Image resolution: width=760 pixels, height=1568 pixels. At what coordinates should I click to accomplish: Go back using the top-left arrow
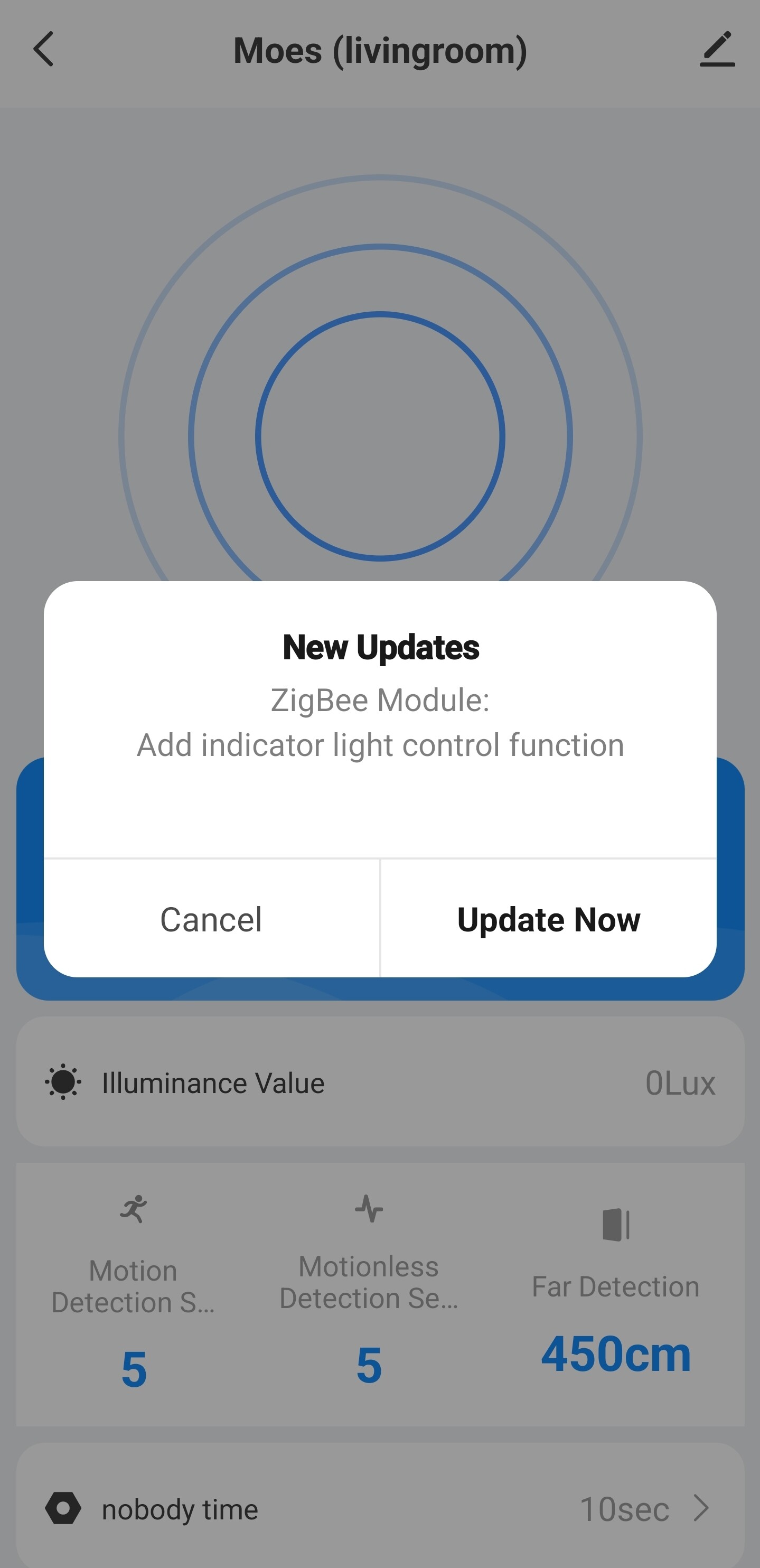tap(43, 49)
